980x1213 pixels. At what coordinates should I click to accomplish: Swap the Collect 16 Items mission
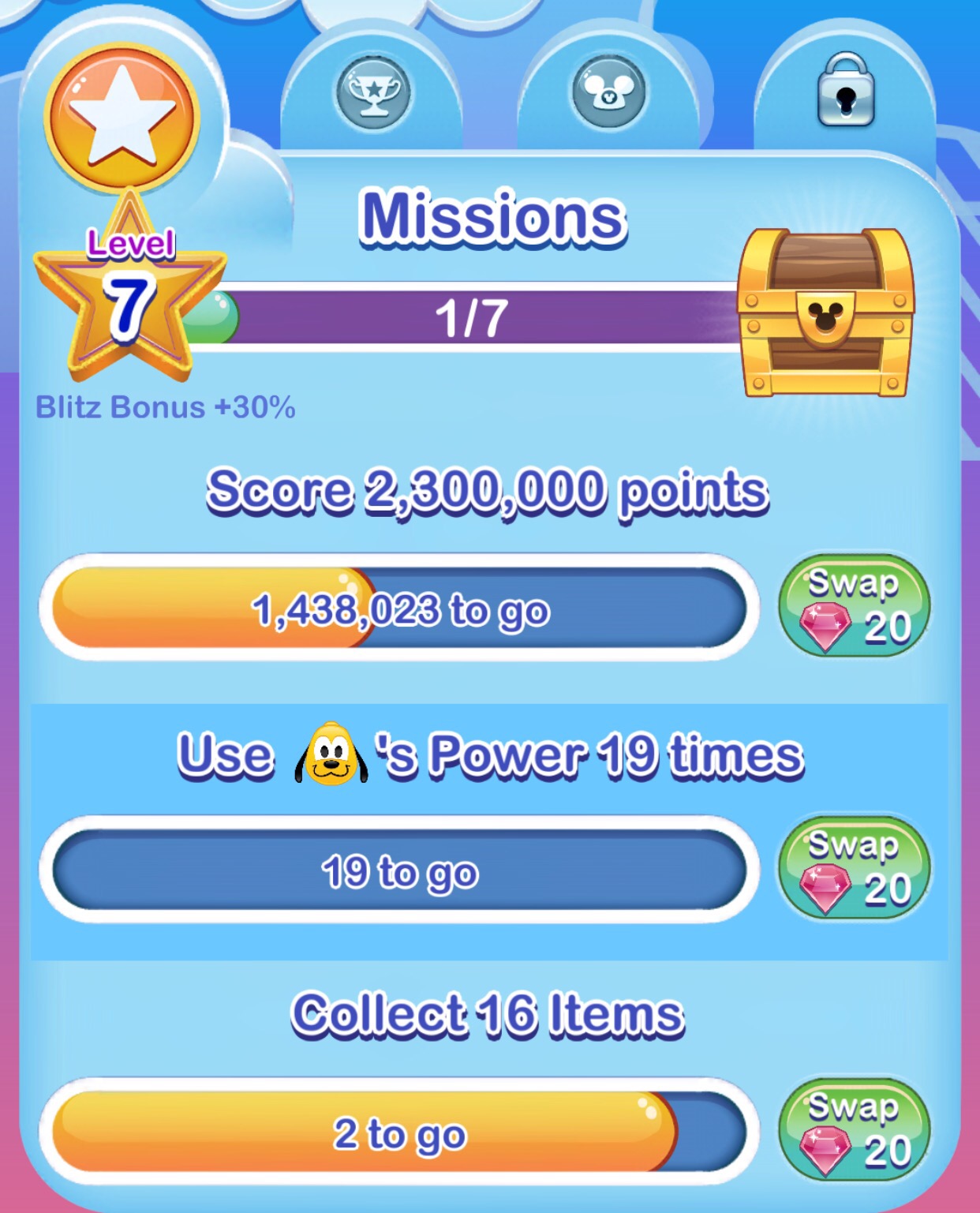click(x=854, y=1130)
